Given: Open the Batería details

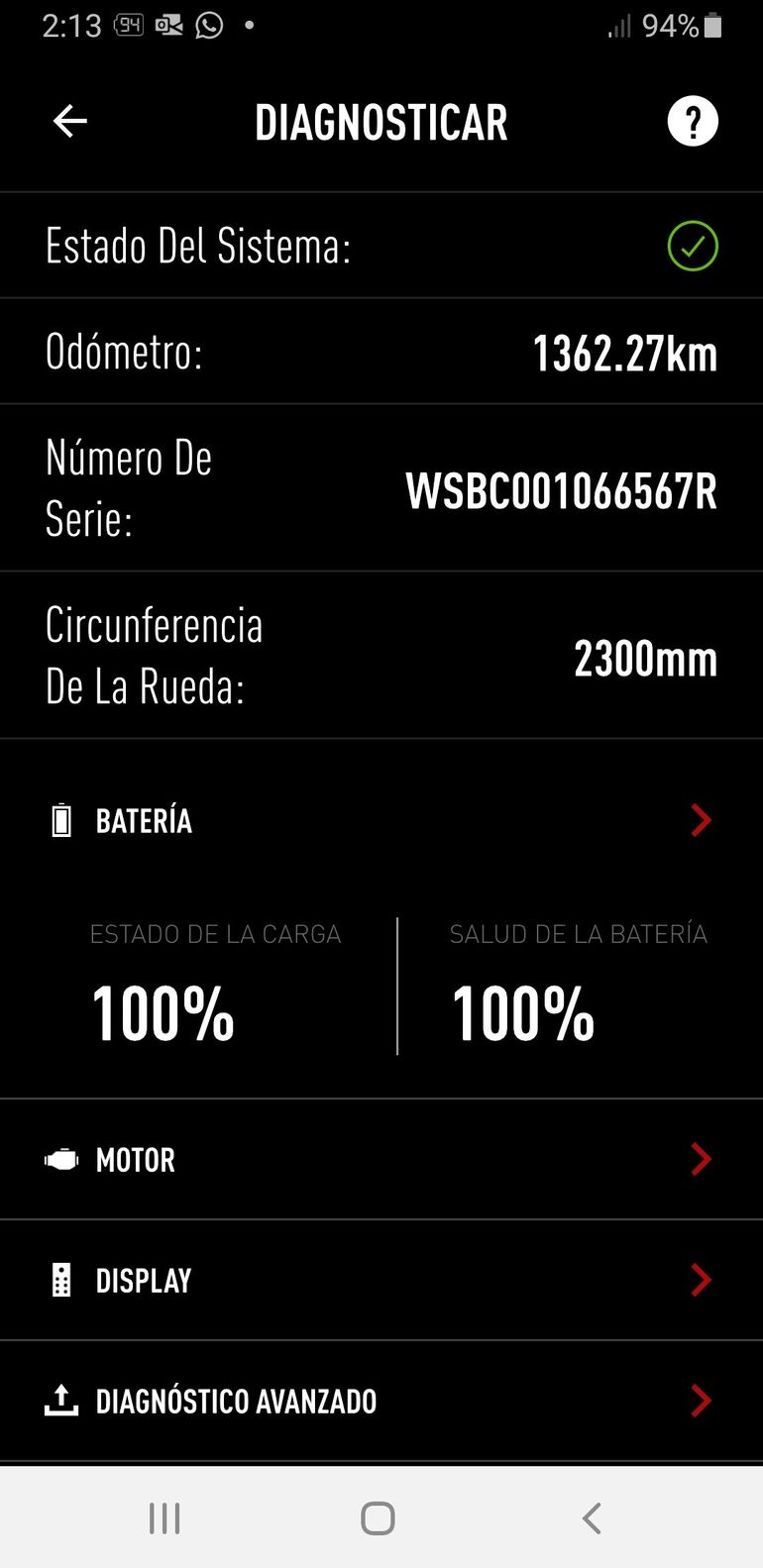Looking at the screenshot, I should click(381, 821).
